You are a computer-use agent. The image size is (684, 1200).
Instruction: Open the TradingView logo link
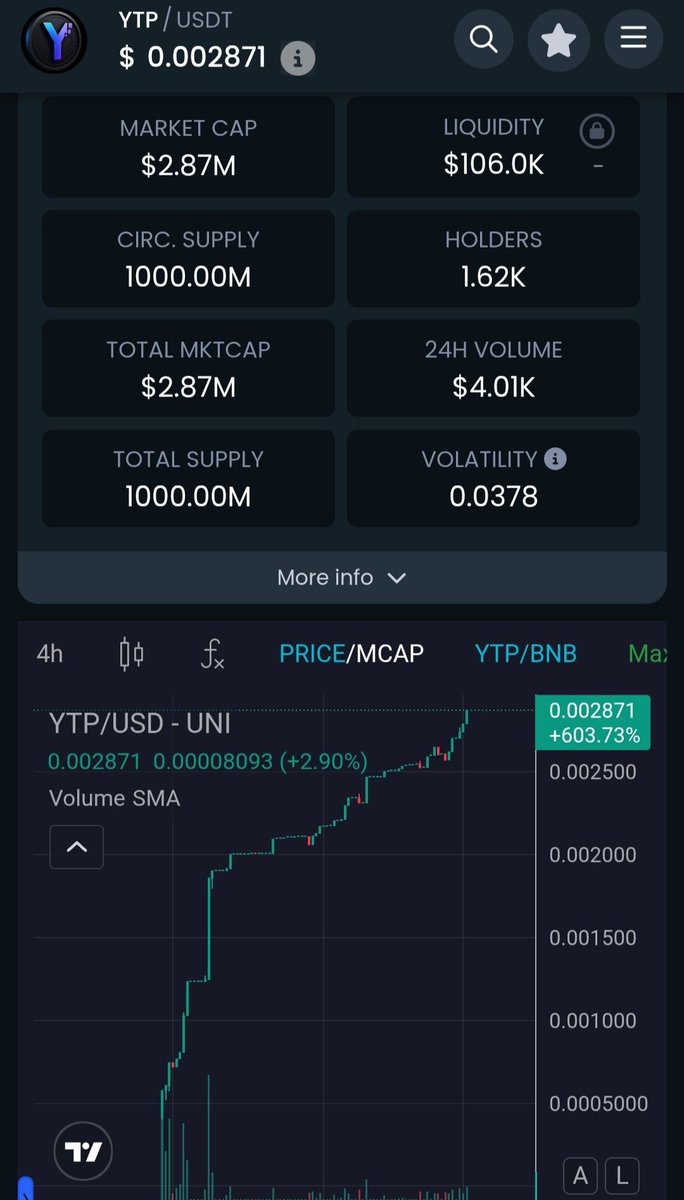tap(83, 1152)
